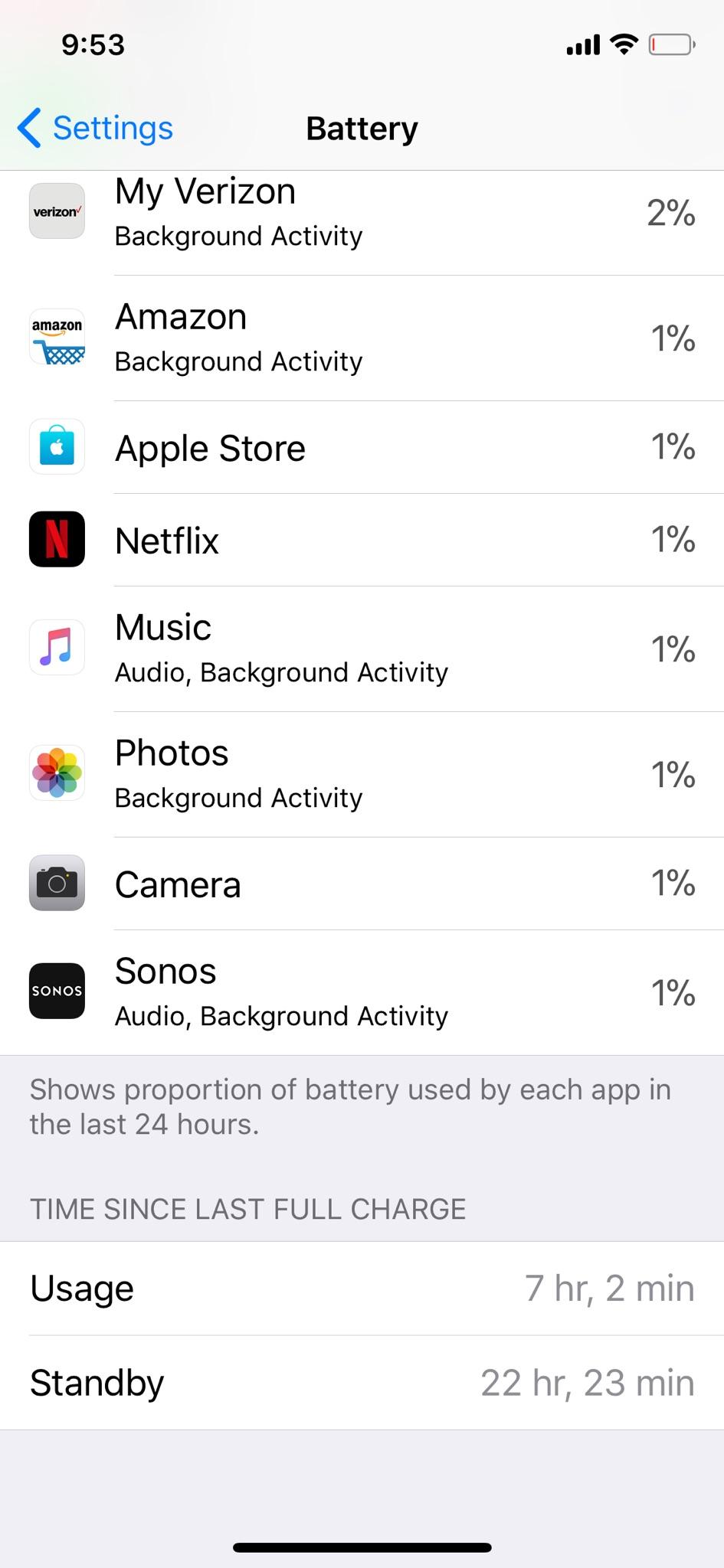Select the Amazon battery usage row
This screenshot has height=1568, width=724.
[x=362, y=338]
